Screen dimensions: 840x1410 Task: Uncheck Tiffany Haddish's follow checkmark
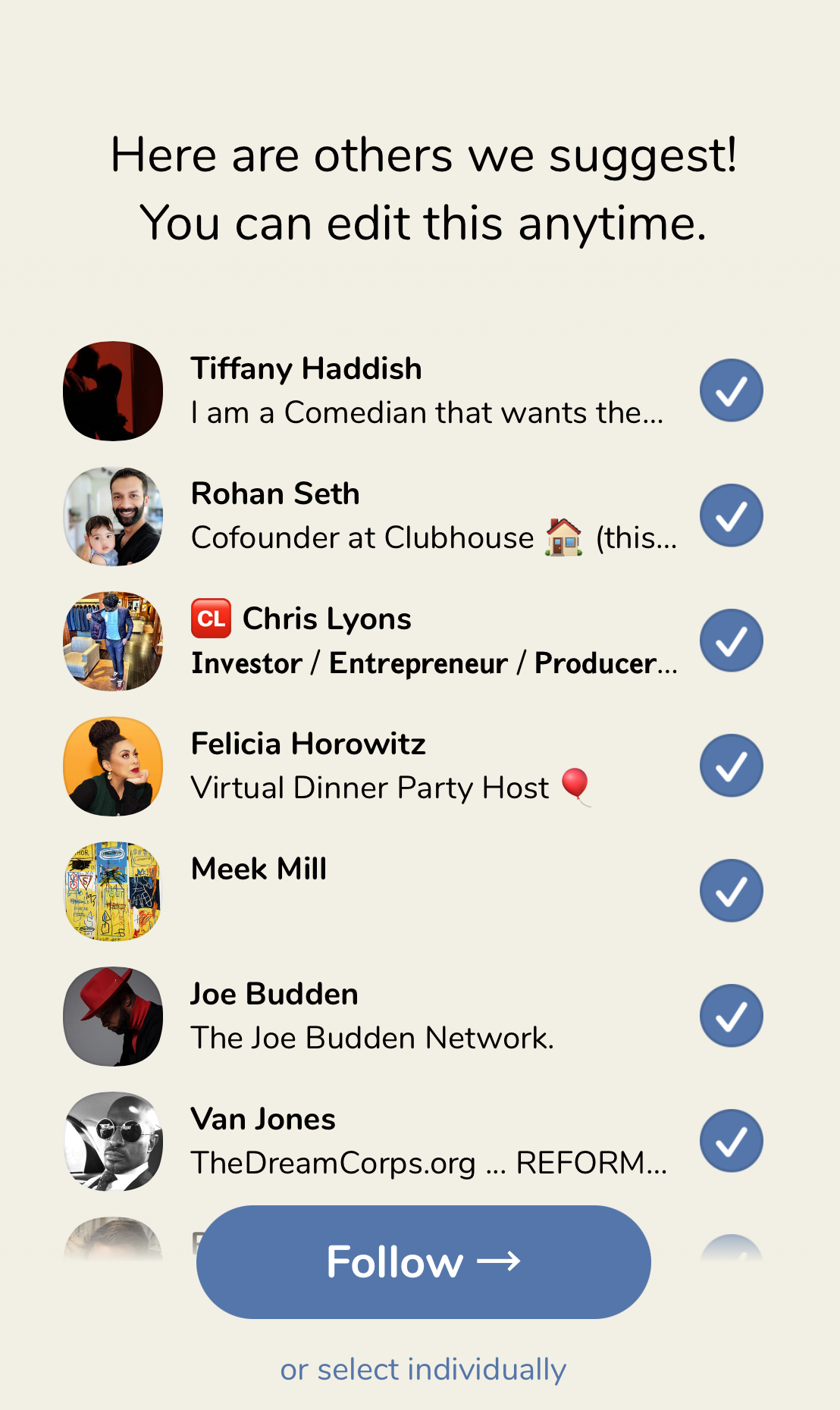tap(731, 390)
